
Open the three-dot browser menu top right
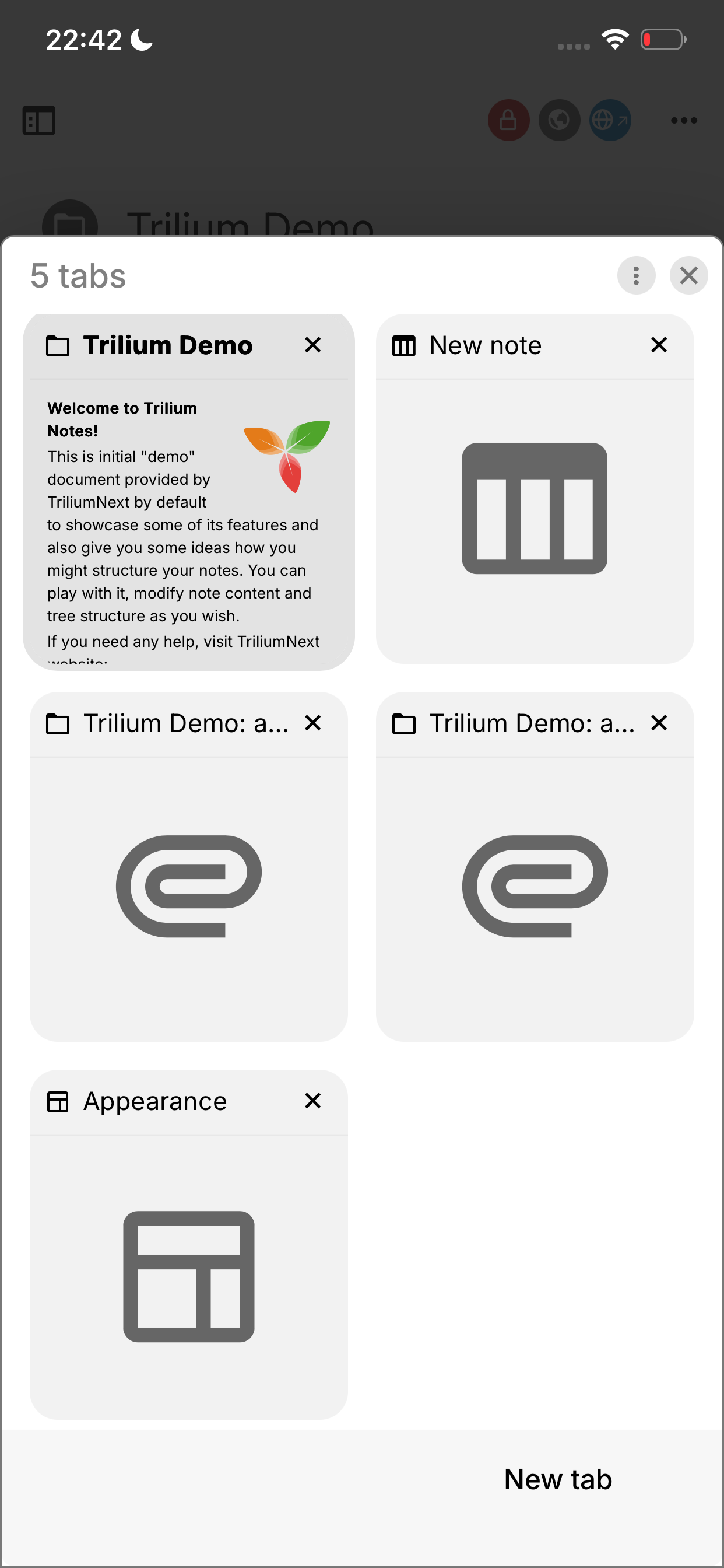pyautogui.click(x=684, y=120)
